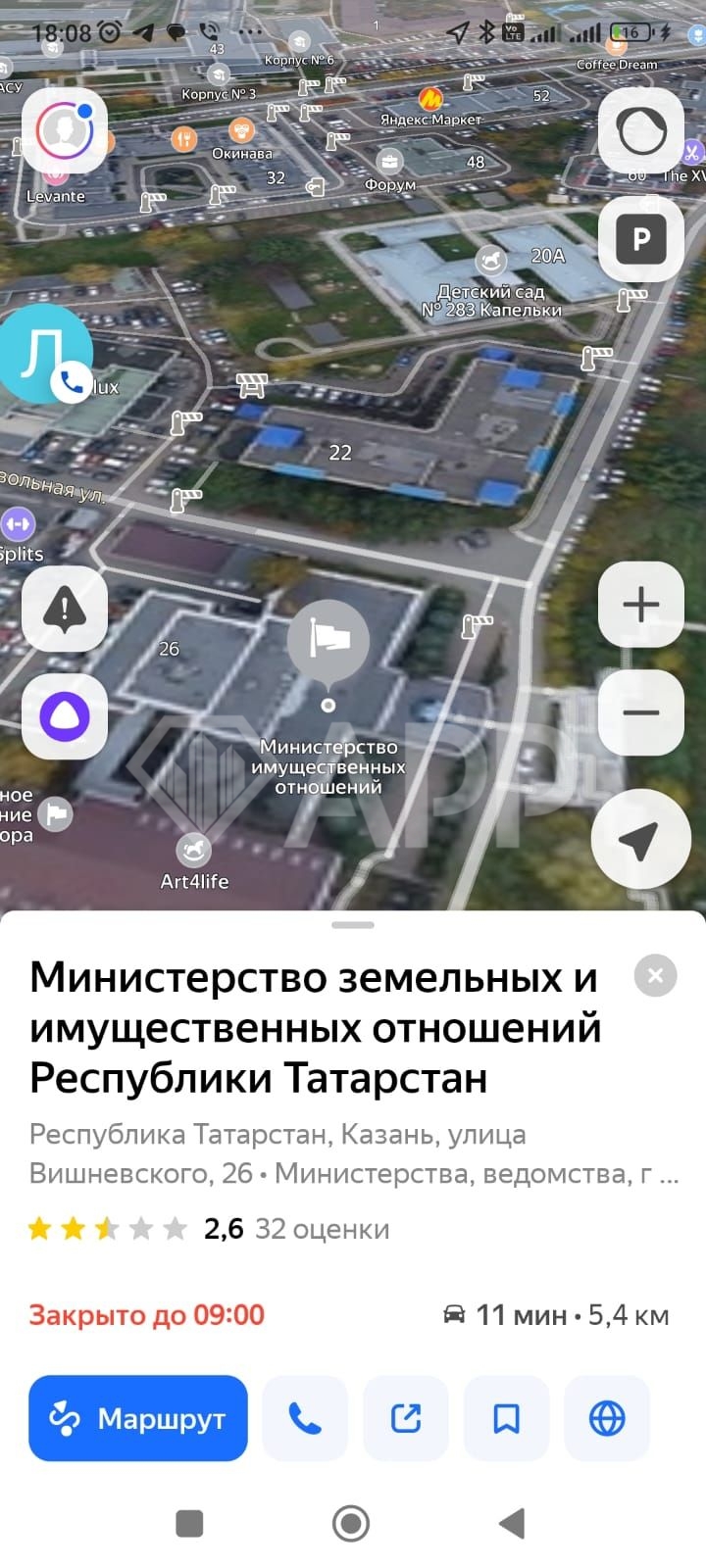This screenshot has width=706, height=1568.
Task: Open the Яндекс Маркет map marker
Action: [430, 107]
